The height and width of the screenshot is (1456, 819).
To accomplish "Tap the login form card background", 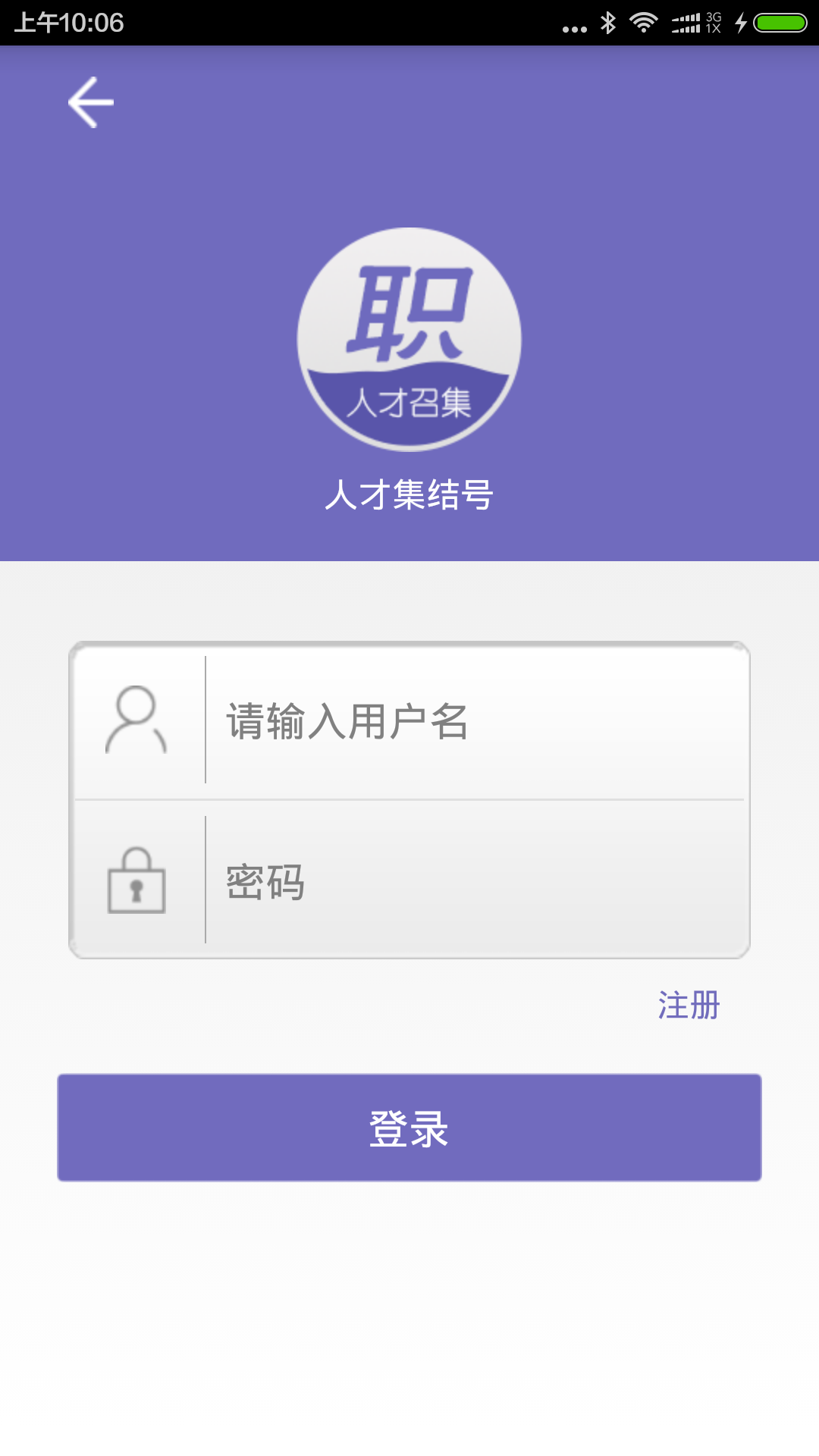I will pyautogui.click(x=409, y=800).
